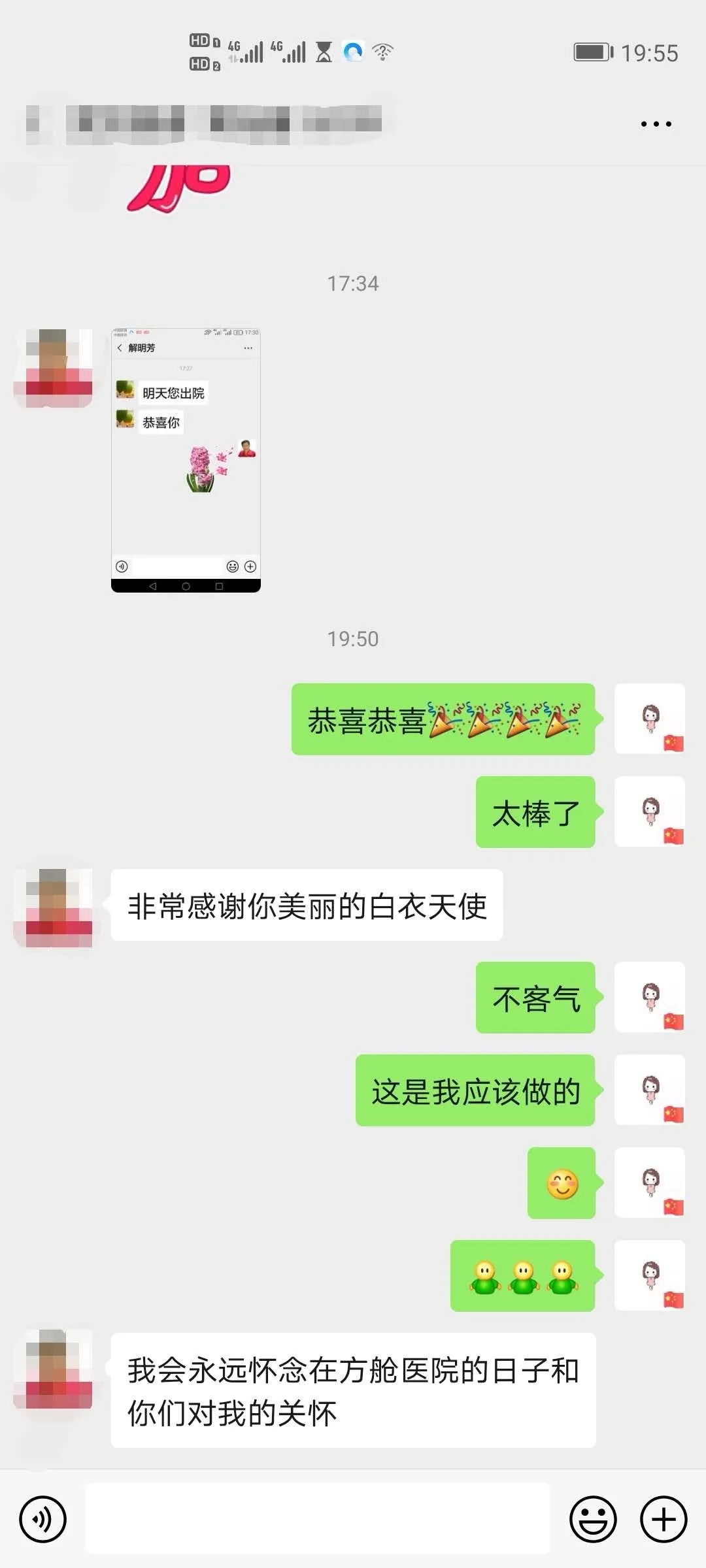The width and height of the screenshot is (706, 1568).
Task: Switch to voice message input
Action: (43, 1519)
